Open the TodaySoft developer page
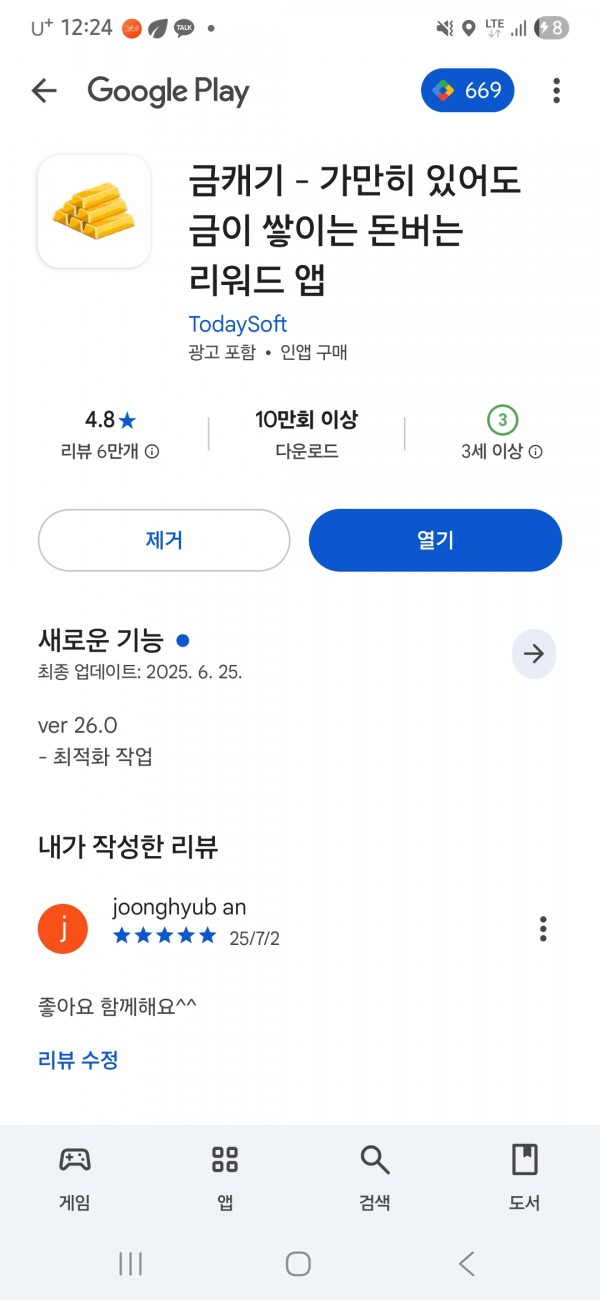This screenshot has height=1300, width=600. tap(237, 324)
